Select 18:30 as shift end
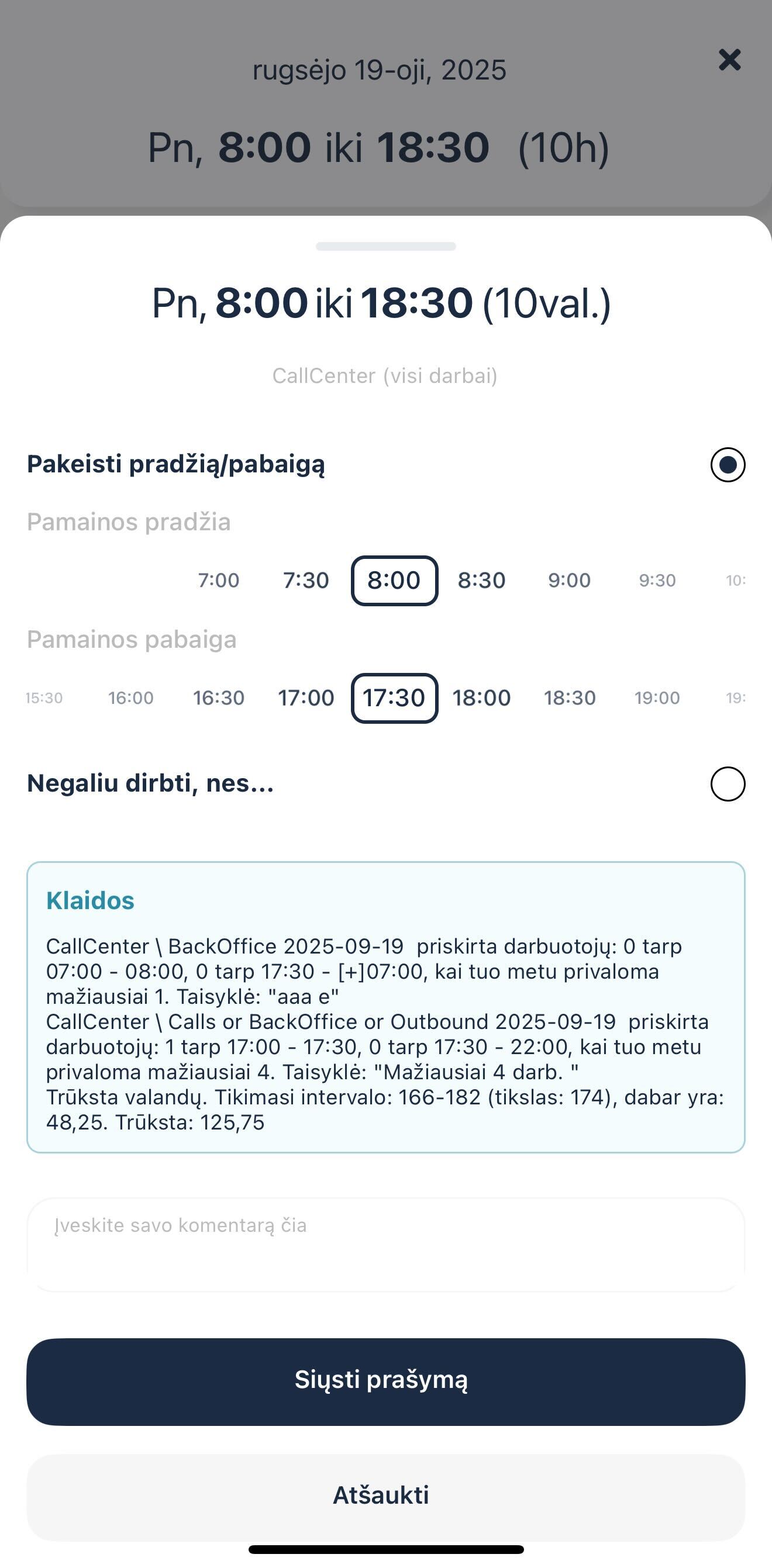The width and height of the screenshot is (772, 1568). click(569, 697)
